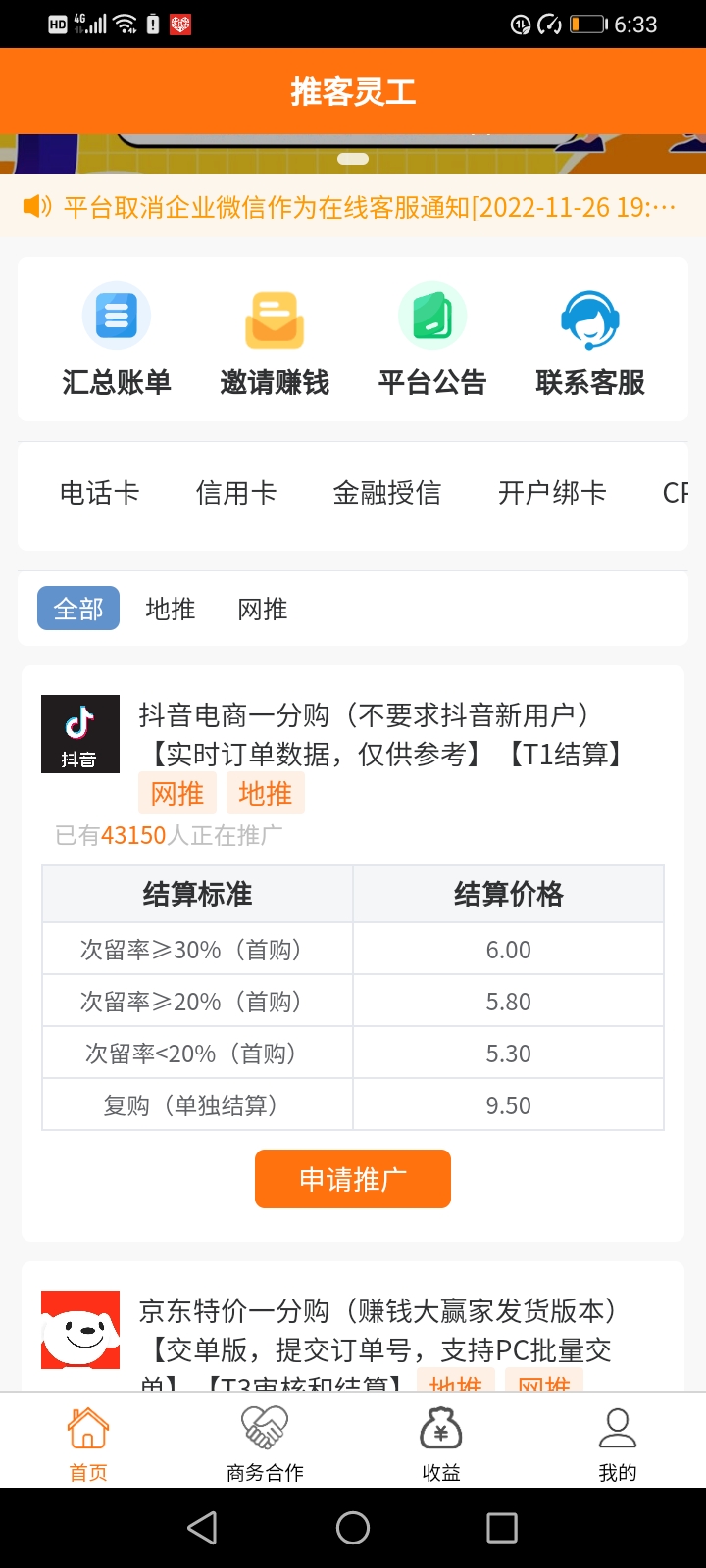This screenshot has height=1568, width=706.
Task: Select the 开户绑卡 category
Action: click(552, 493)
